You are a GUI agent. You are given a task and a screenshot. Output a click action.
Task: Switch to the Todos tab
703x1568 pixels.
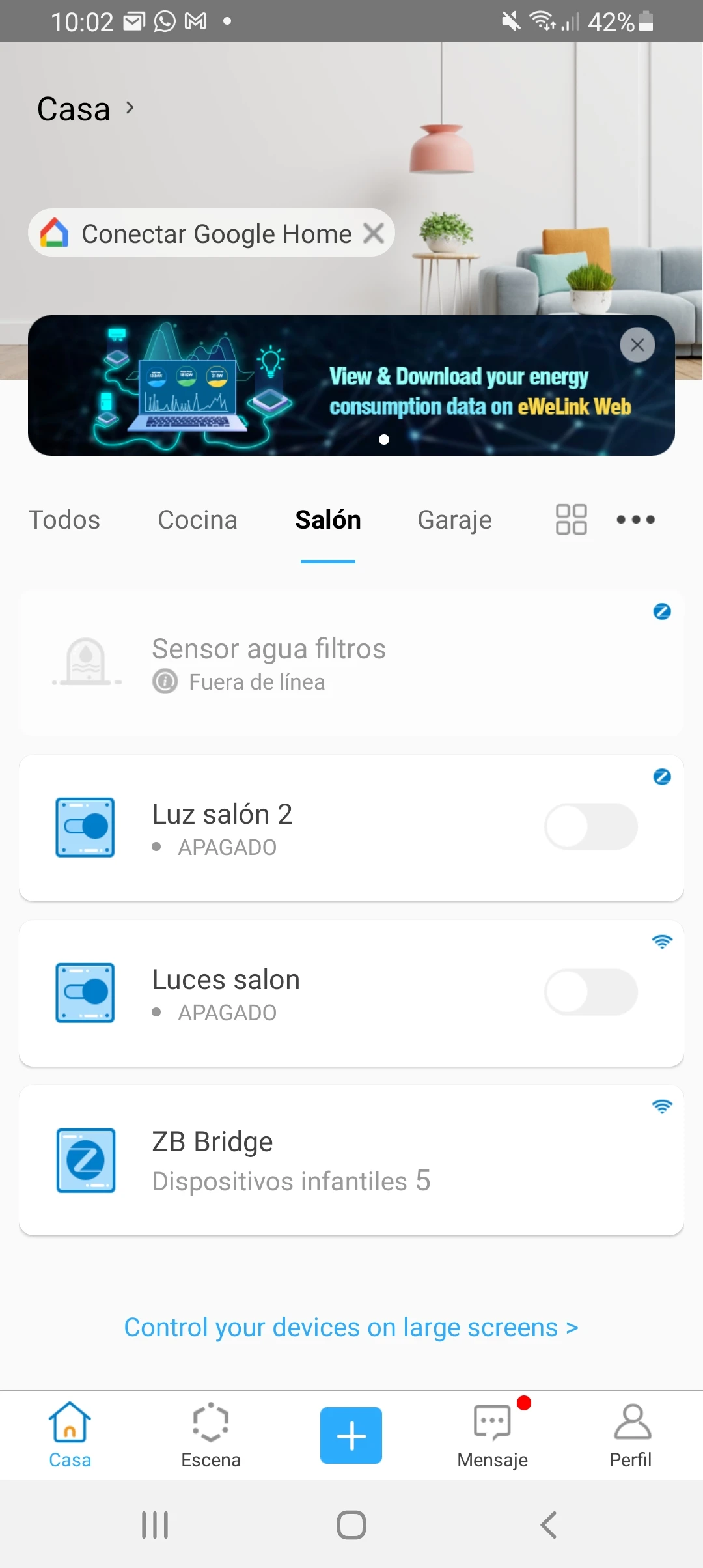click(x=64, y=520)
